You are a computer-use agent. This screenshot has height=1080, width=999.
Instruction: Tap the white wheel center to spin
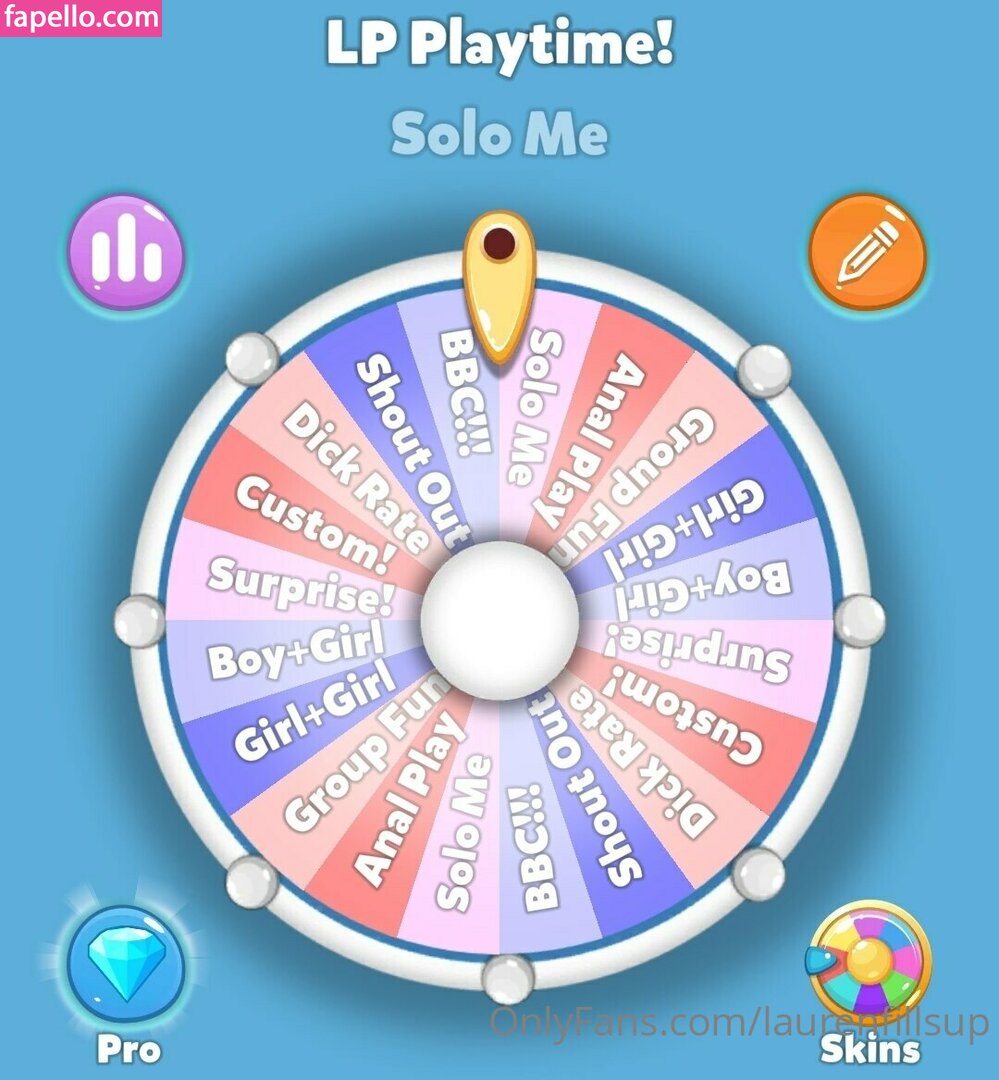(499, 614)
